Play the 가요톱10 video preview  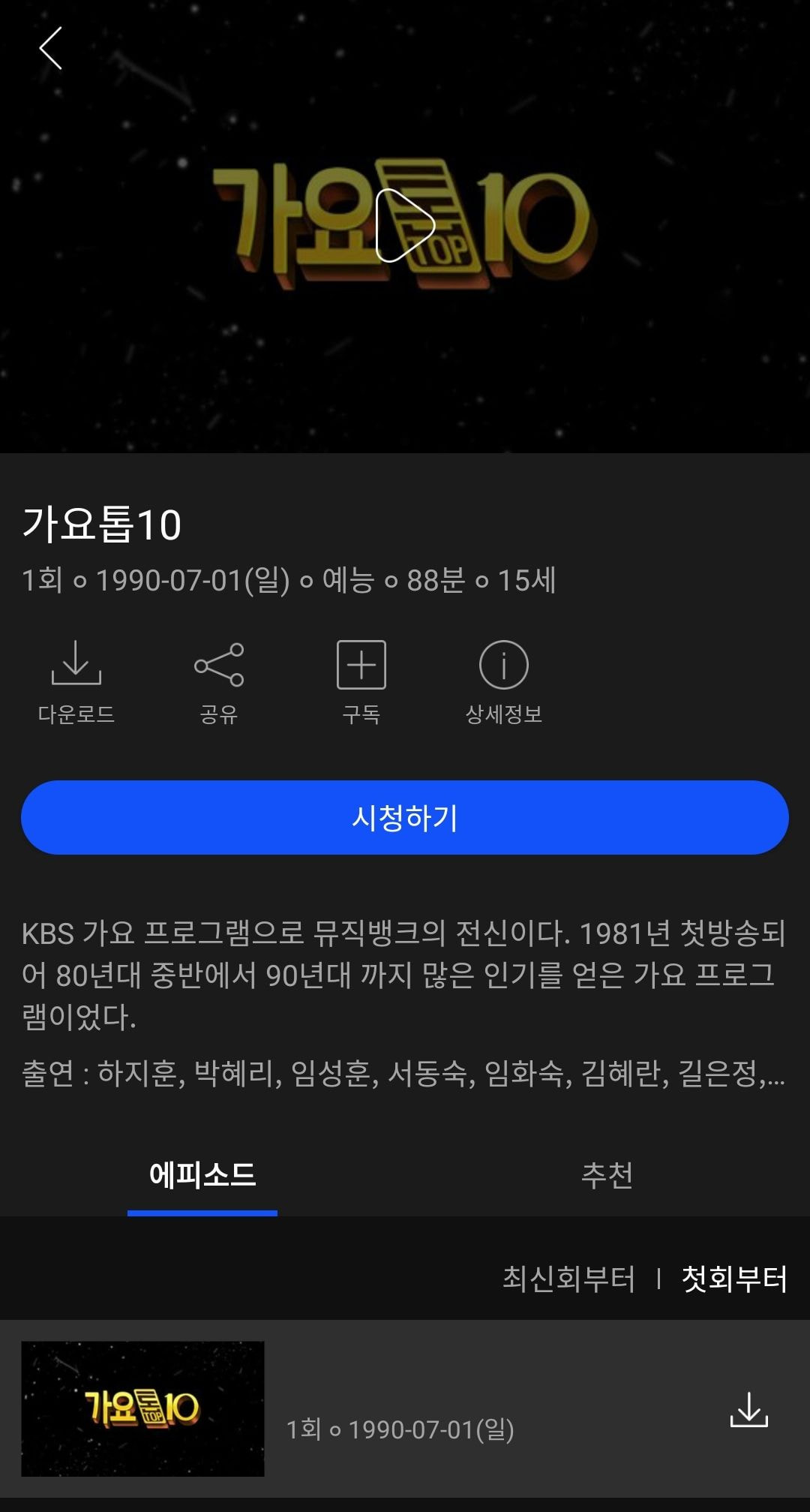tap(405, 225)
